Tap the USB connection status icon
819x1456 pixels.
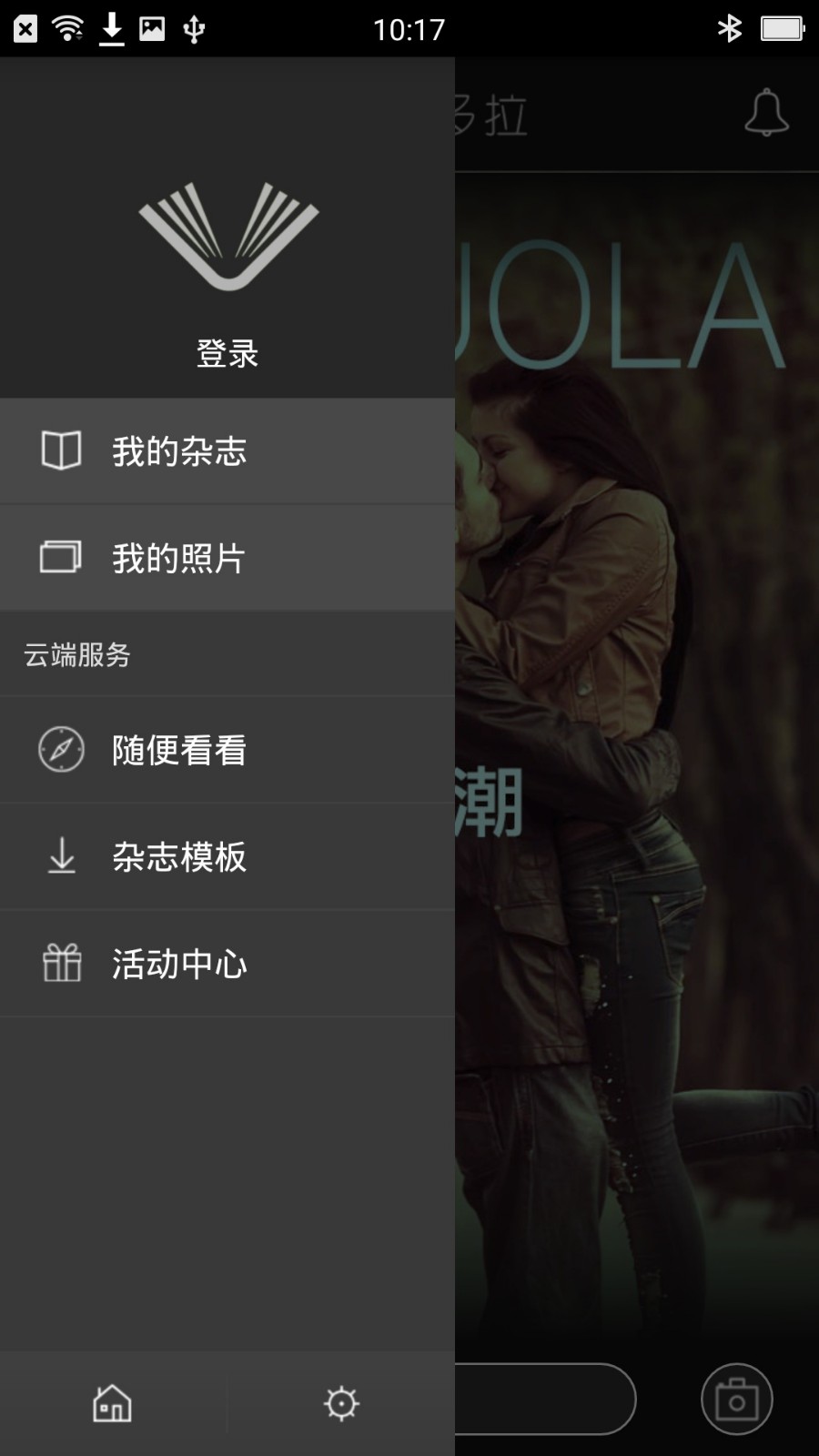193,27
